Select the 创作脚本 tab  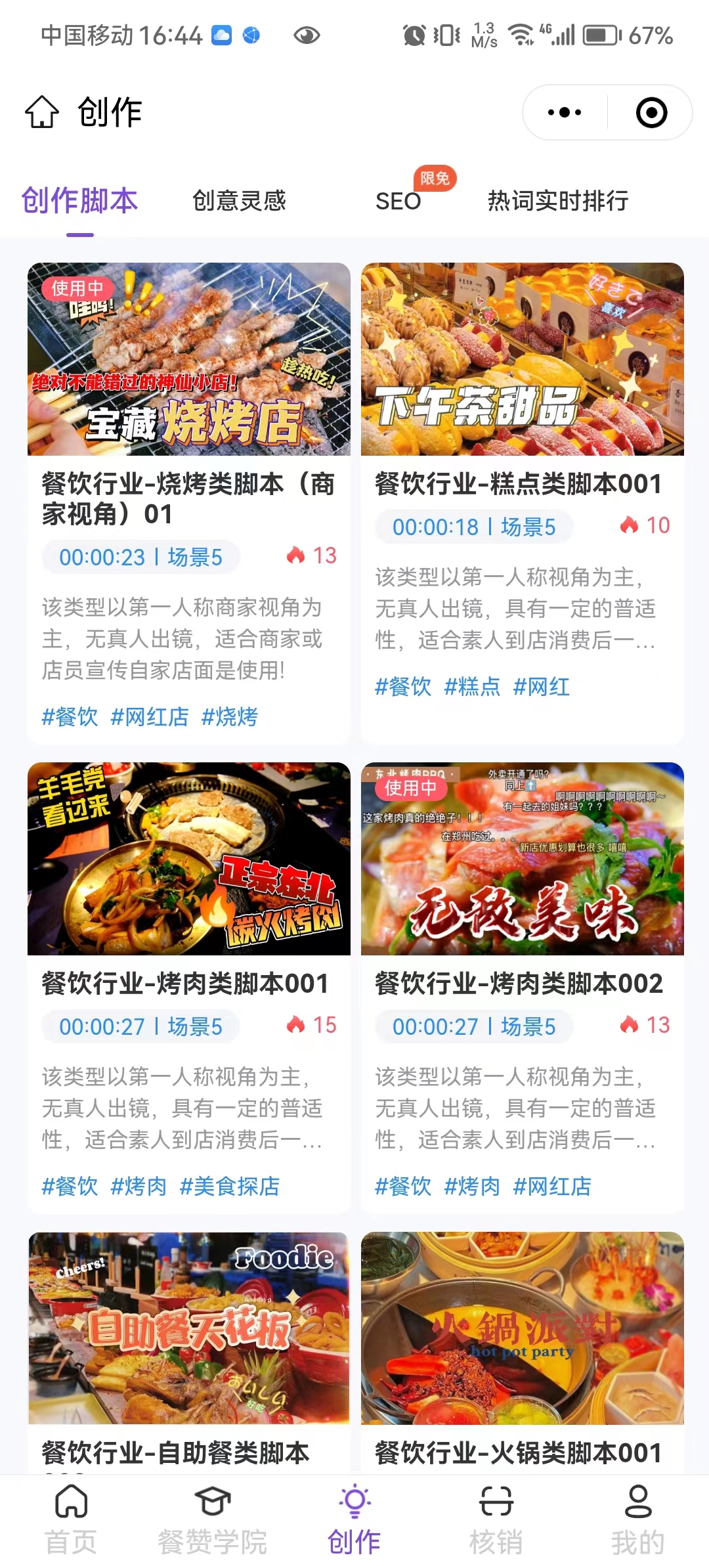coord(79,200)
